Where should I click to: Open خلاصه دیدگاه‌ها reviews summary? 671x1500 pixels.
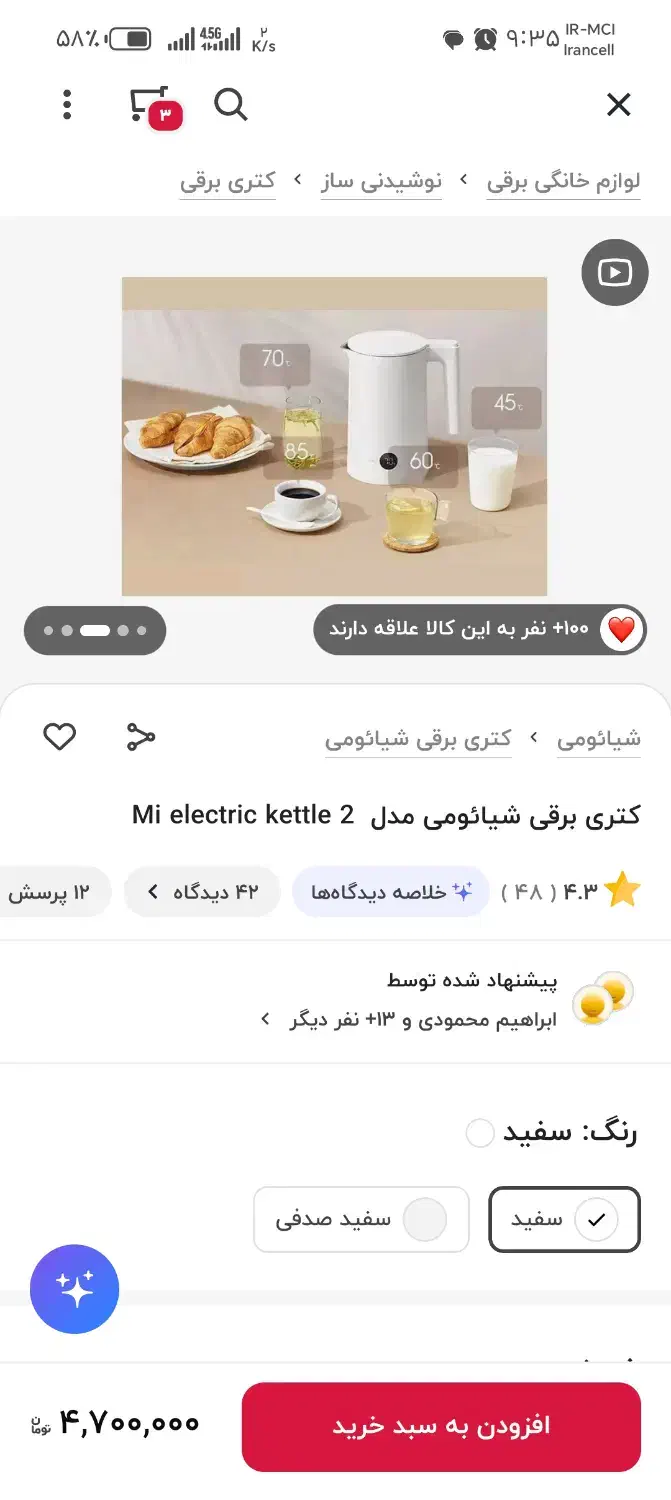[391, 892]
